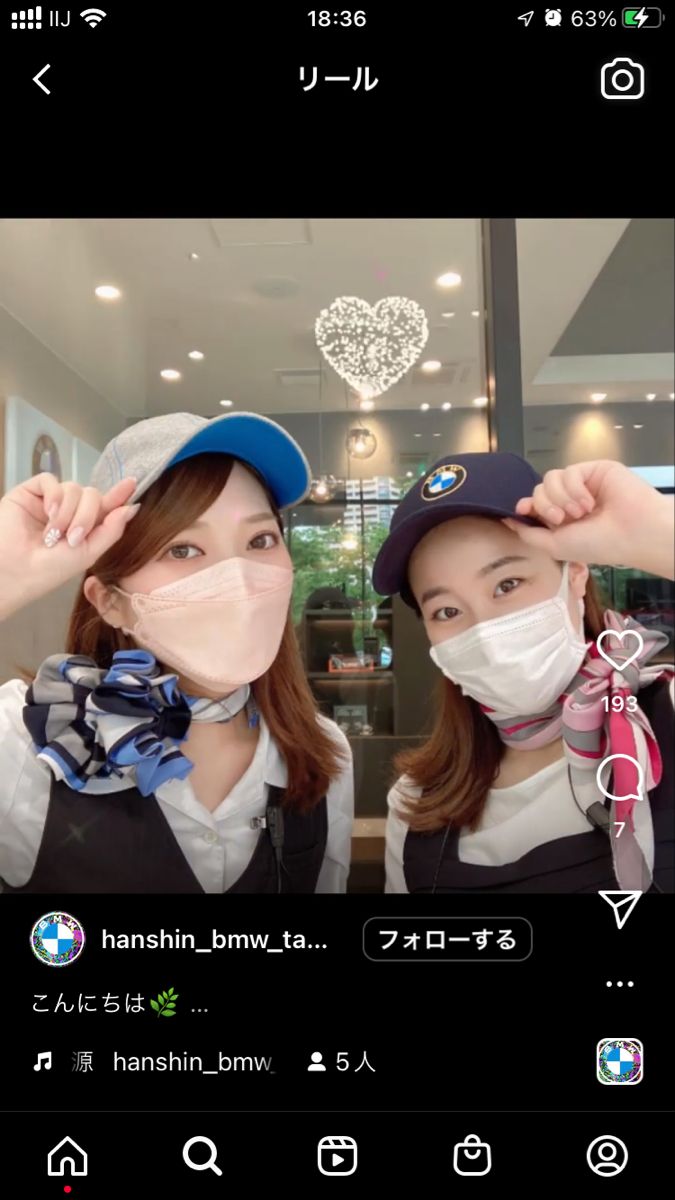Switch to the Profile tab
This screenshot has height=1200, width=675.
pyautogui.click(x=607, y=1157)
